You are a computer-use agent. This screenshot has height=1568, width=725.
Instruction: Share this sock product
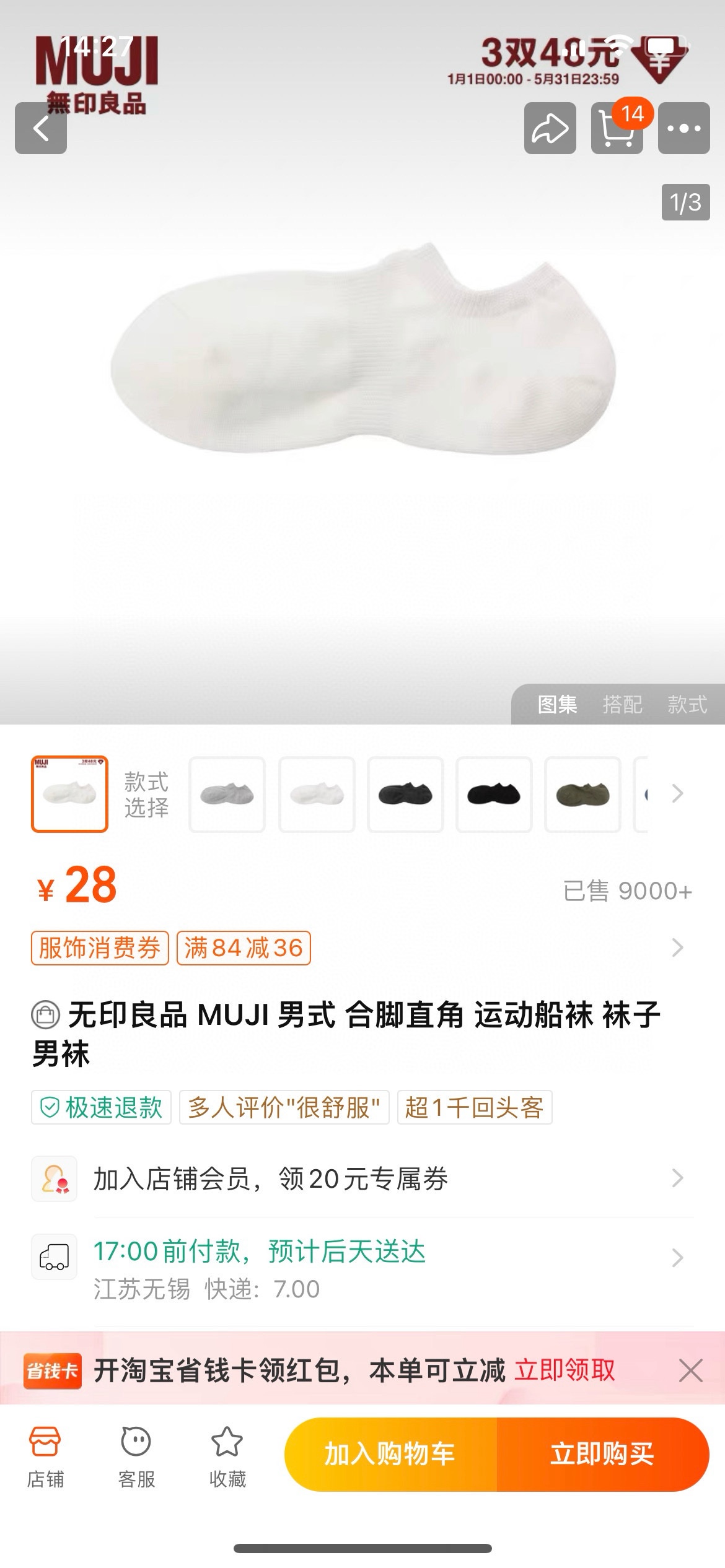click(x=550, y=128)
